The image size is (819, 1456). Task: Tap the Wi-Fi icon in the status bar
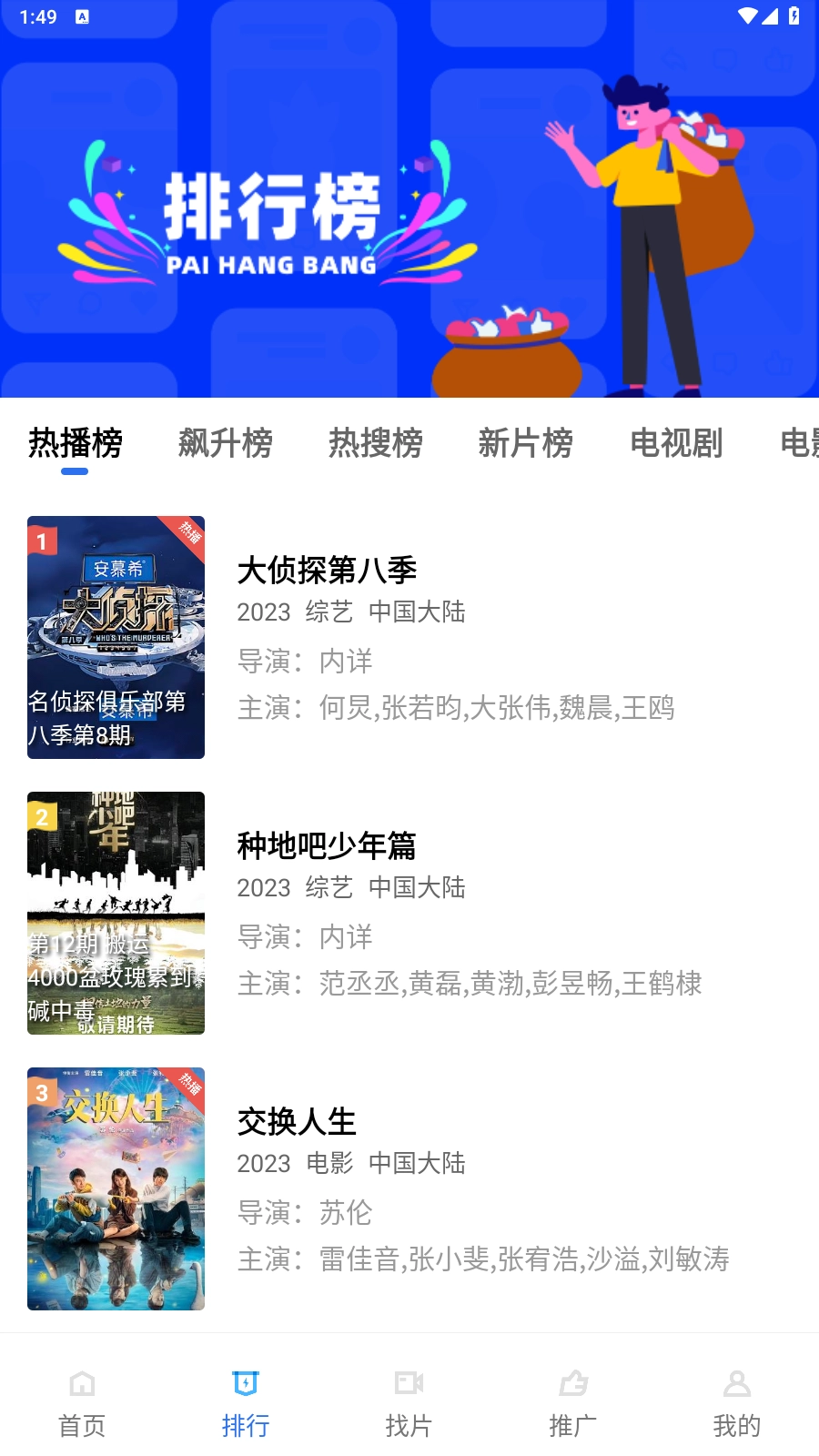tap(748, 15)
